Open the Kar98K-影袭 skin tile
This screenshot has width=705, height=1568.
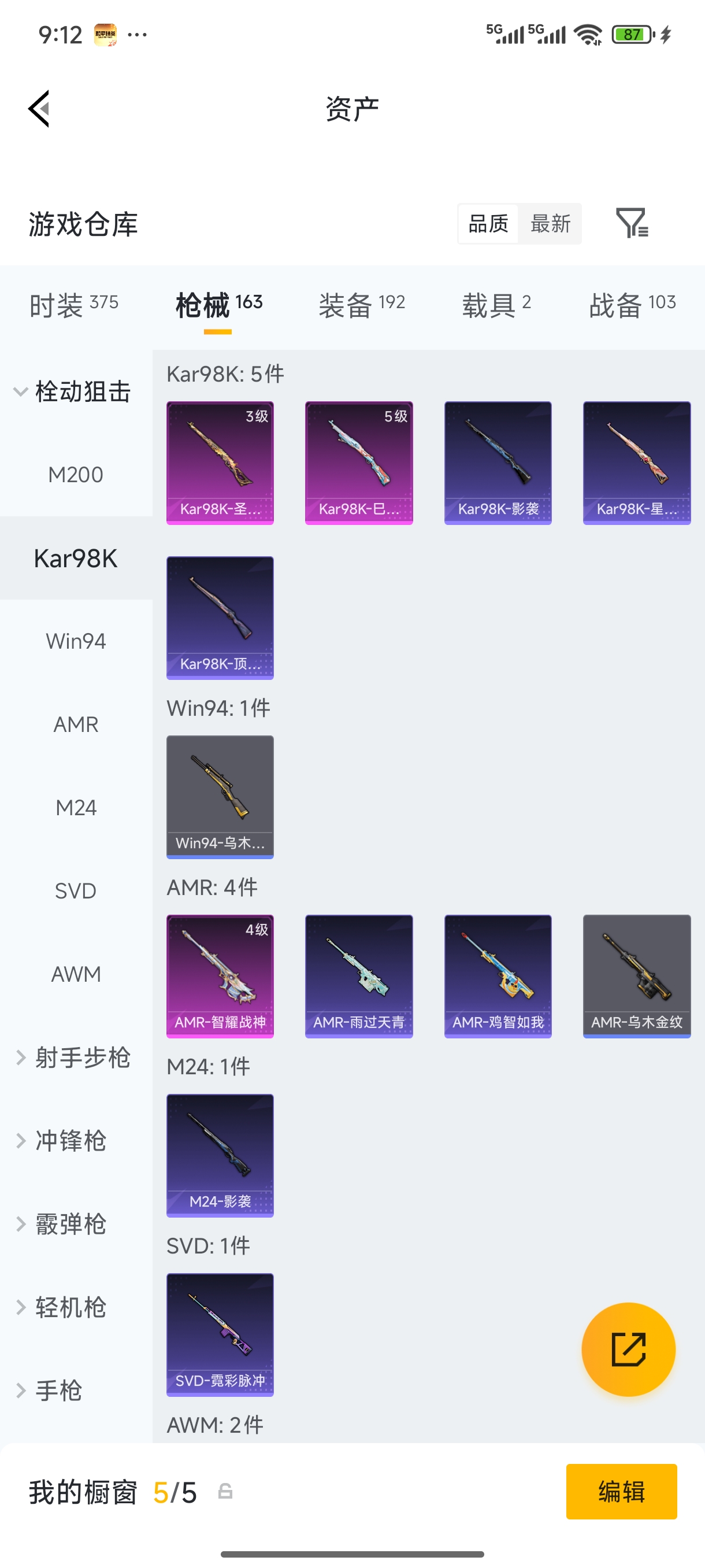coord(498,463)
